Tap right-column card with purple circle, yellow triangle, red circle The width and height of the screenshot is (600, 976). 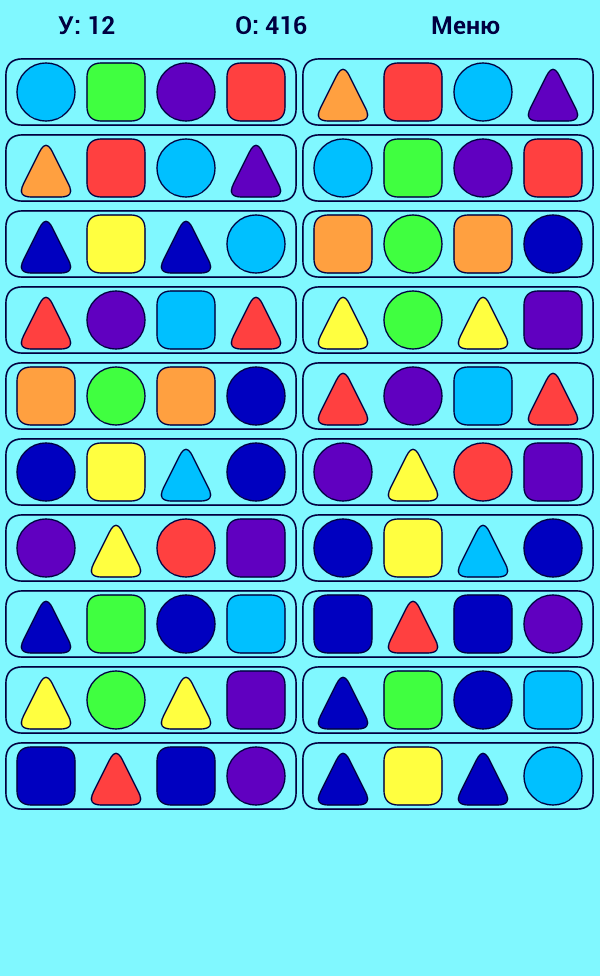[x=448, y=472]
